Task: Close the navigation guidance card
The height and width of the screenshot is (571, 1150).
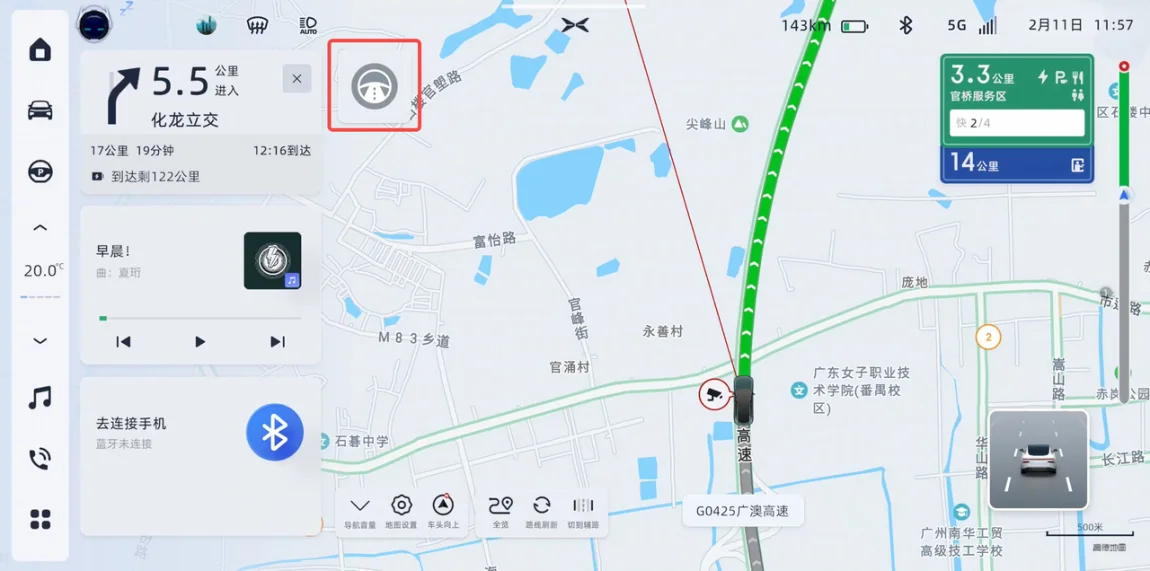Action: tap(297, 79)
